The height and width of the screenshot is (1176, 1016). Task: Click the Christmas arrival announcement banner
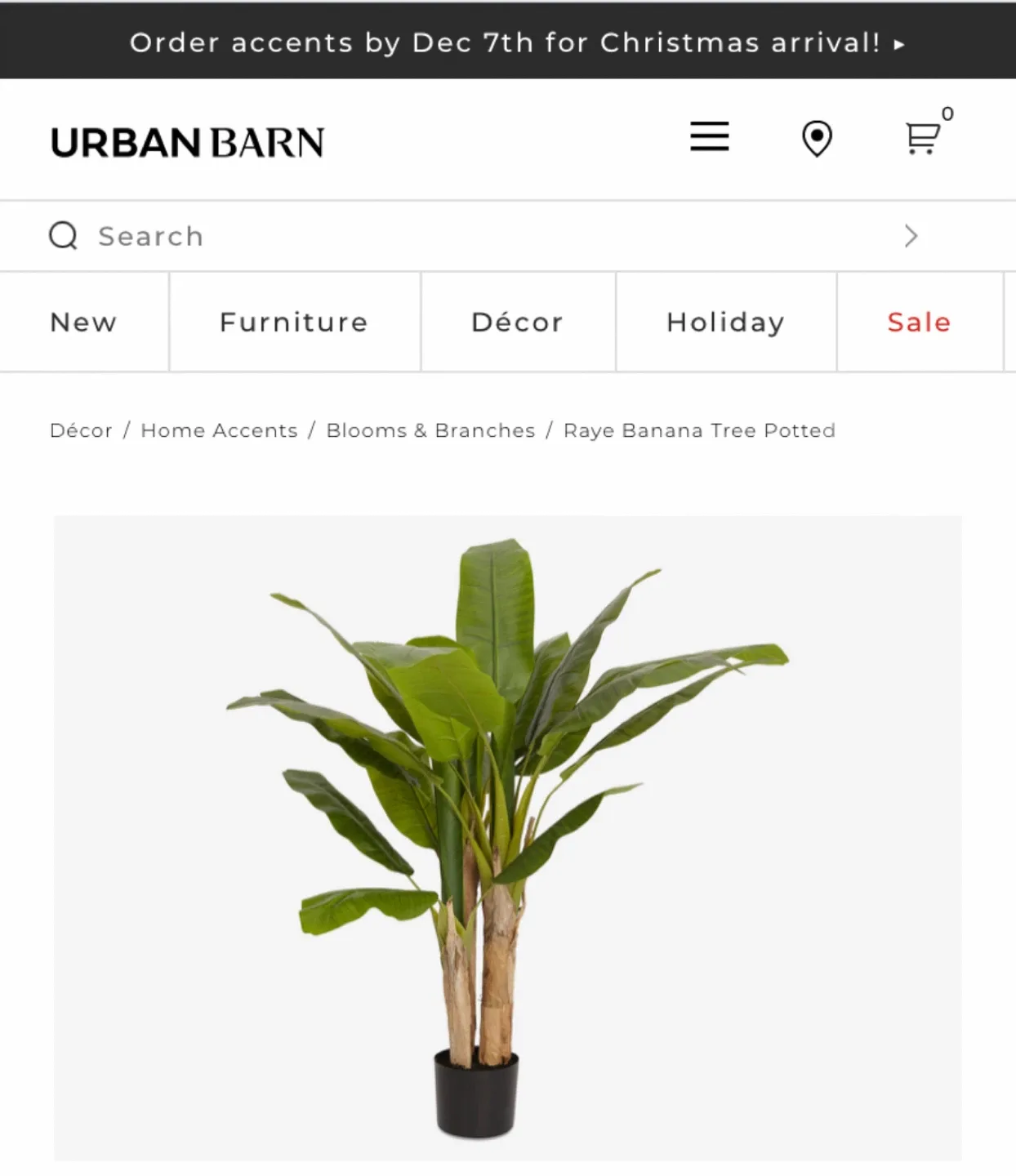[508, 42]
